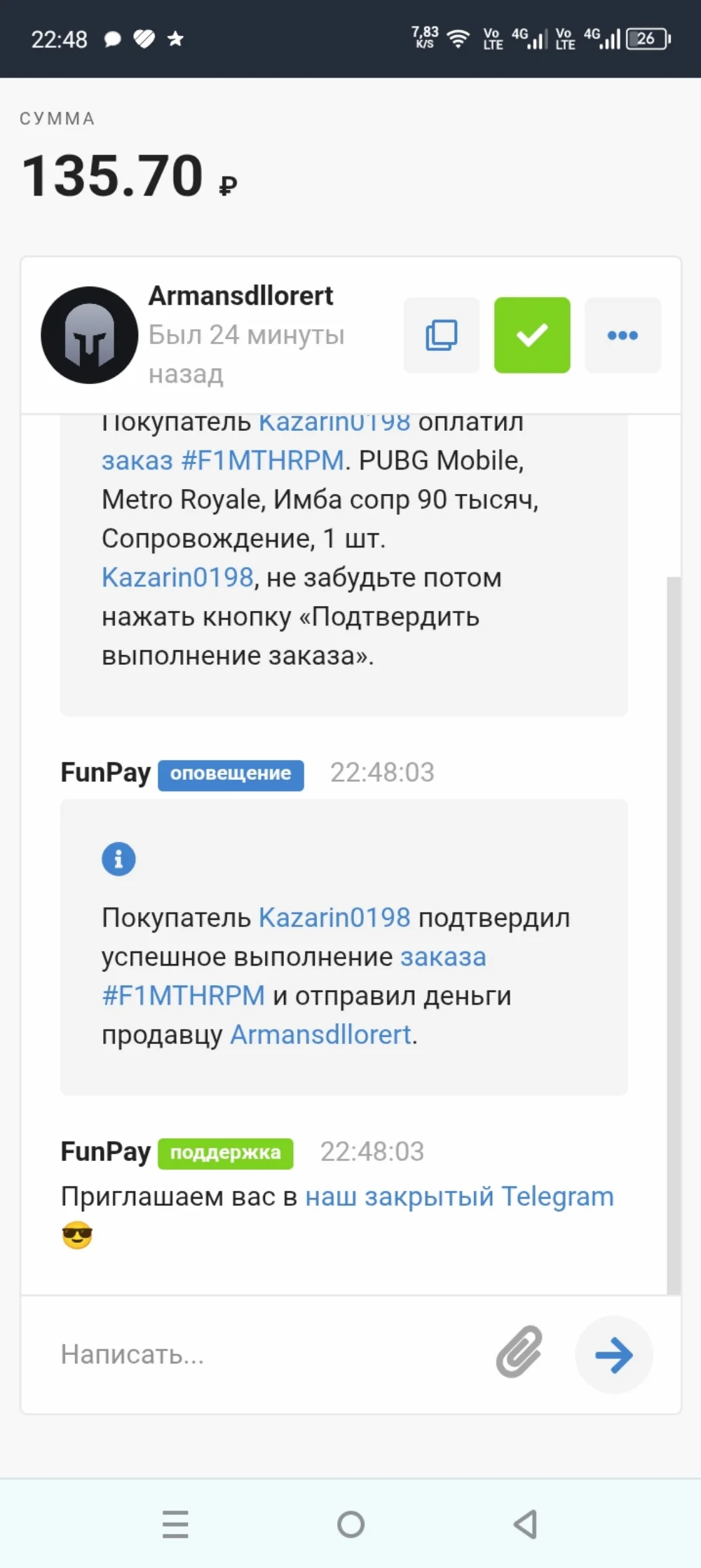Open заказа #F1MTHRPM link in confirmation notice
Viewport: 701px width, 1568px height.
click(294, 976)
